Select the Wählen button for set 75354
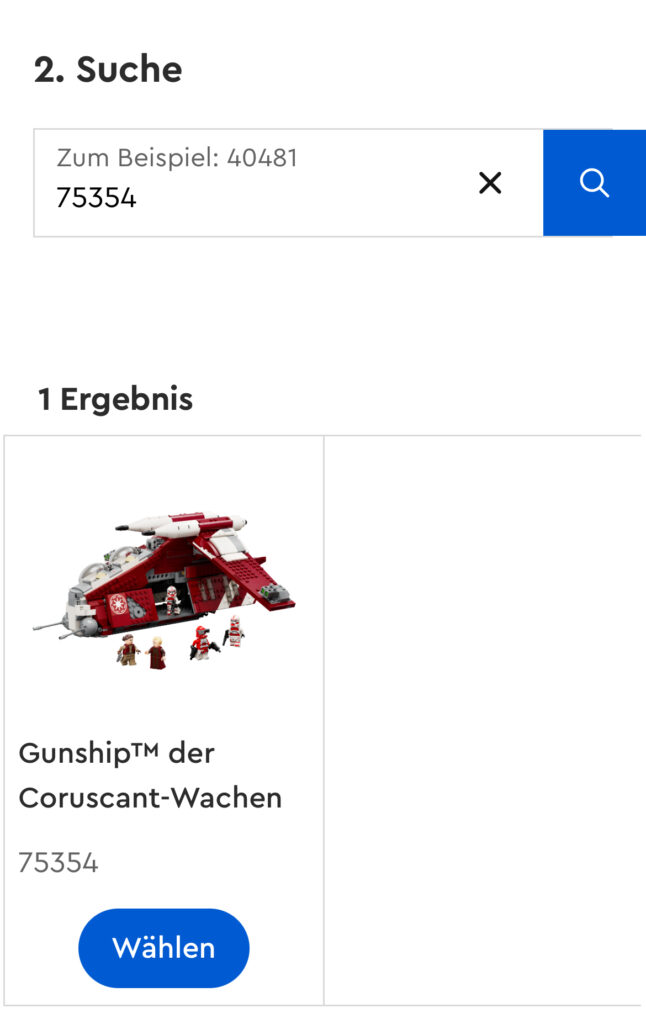Viewport: 646px width, 1024px height. point(163,948)
